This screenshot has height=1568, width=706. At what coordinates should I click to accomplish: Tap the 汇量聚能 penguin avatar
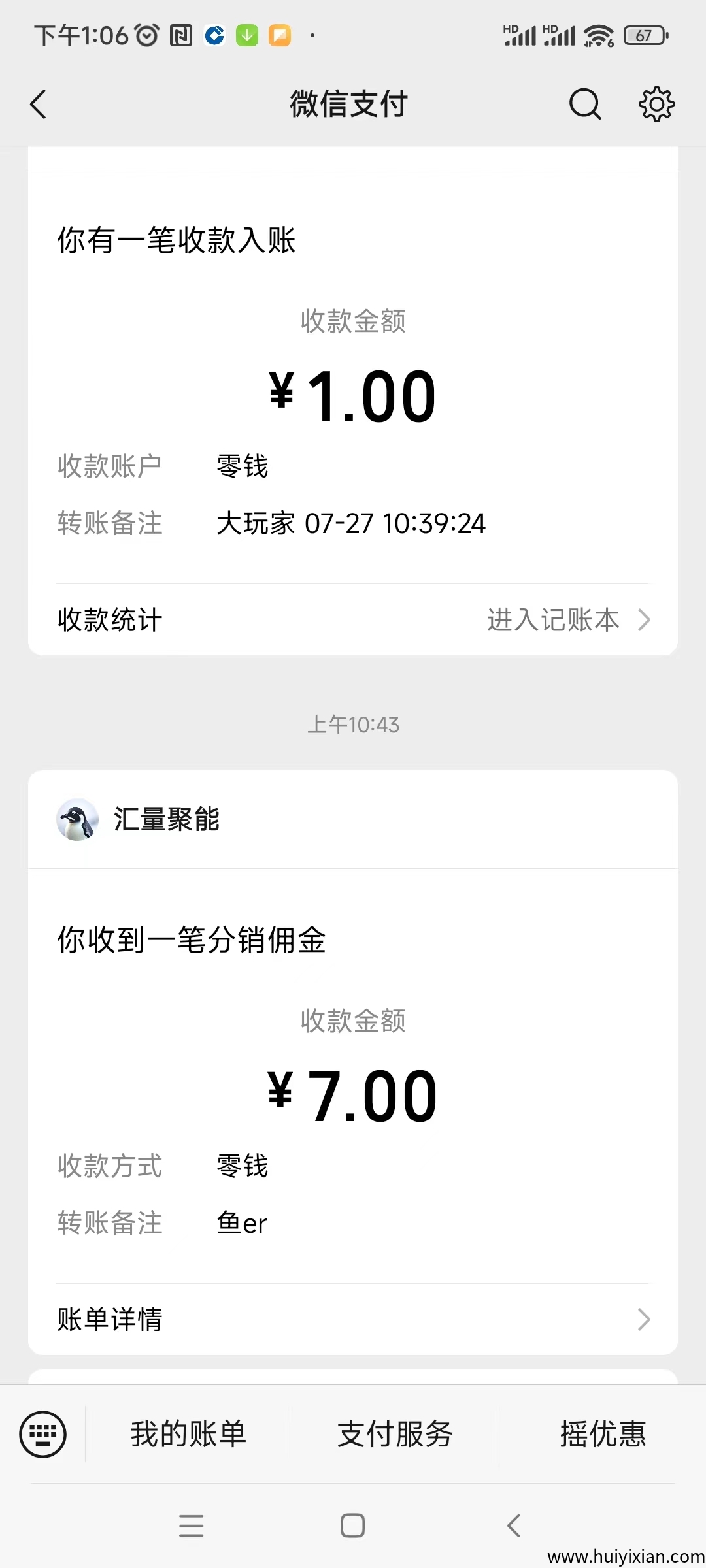click(x=76, y=821)
